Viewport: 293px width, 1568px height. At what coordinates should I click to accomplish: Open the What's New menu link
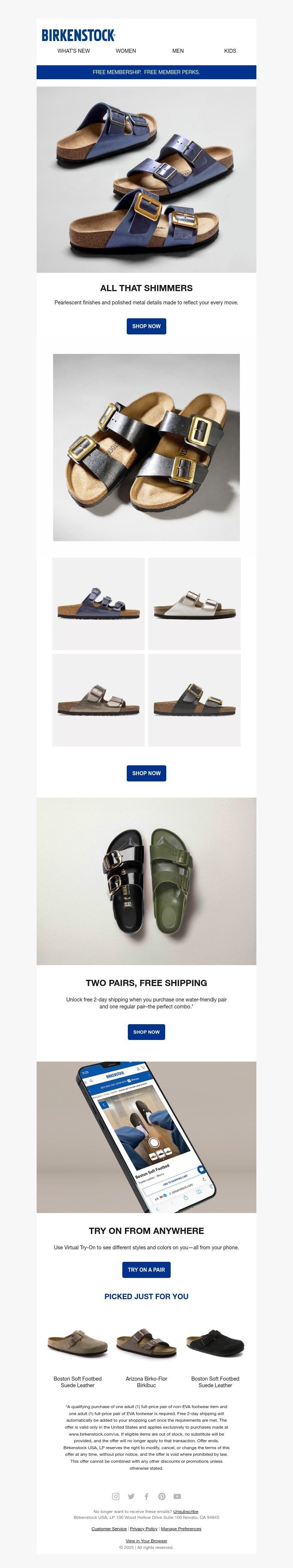pyautogui.click(x=74, y=51)
